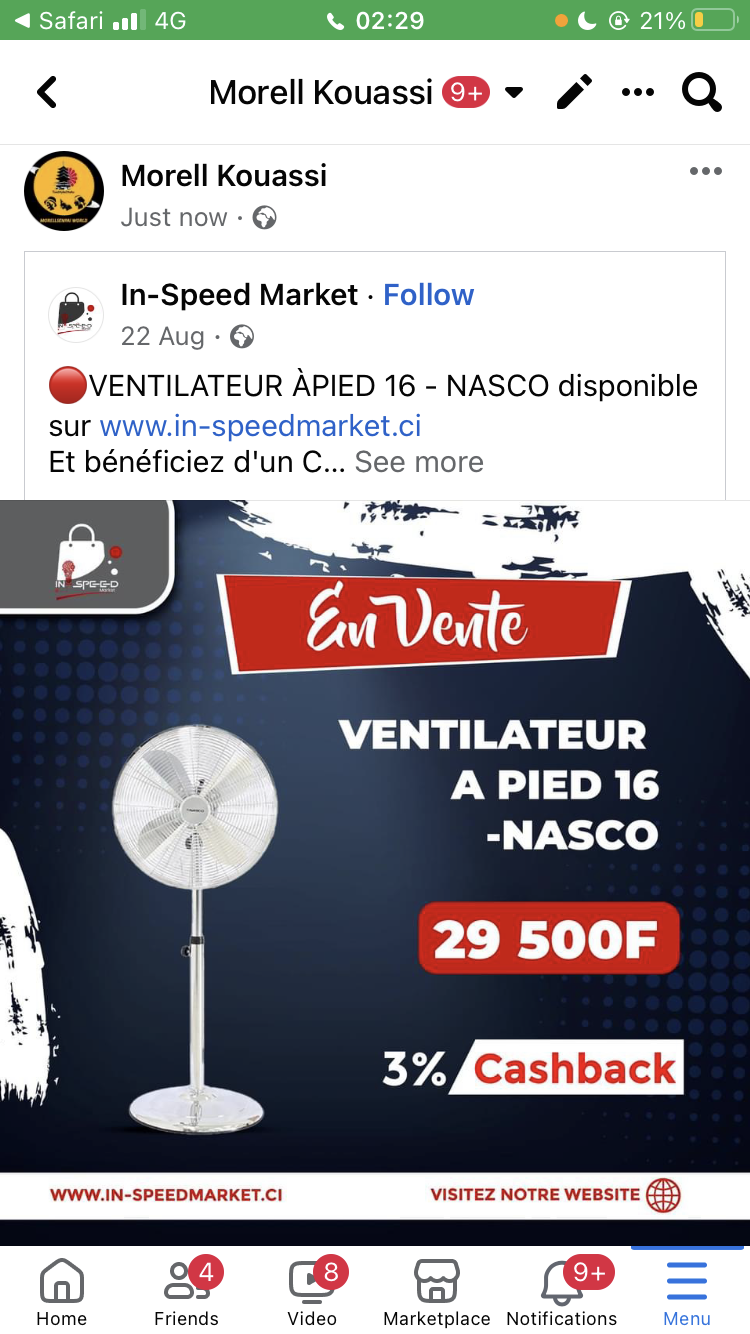Check the Notifications tab
Image resolution: width=750 pixels, height=1334 pixels.
[562, 1292]
